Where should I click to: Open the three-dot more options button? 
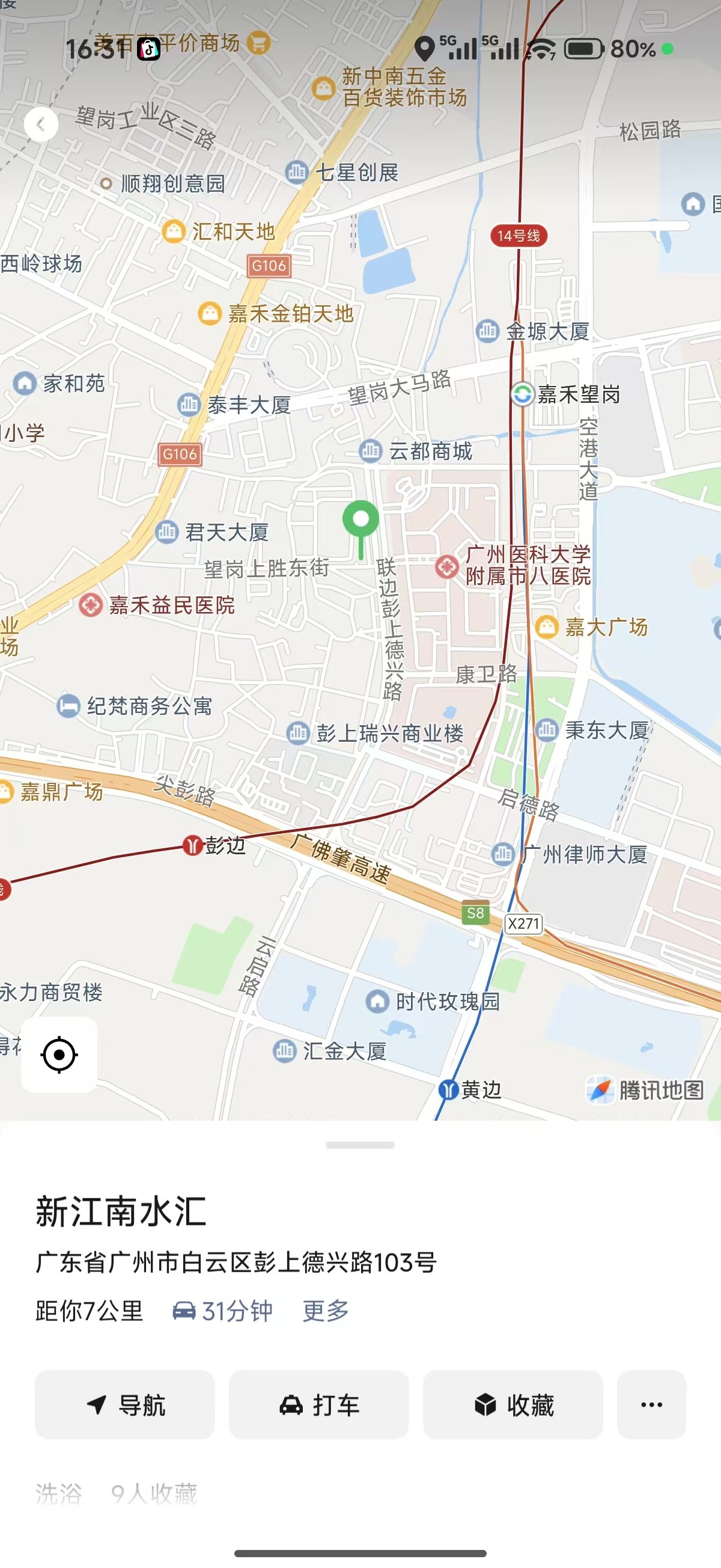click(651, 1405)
